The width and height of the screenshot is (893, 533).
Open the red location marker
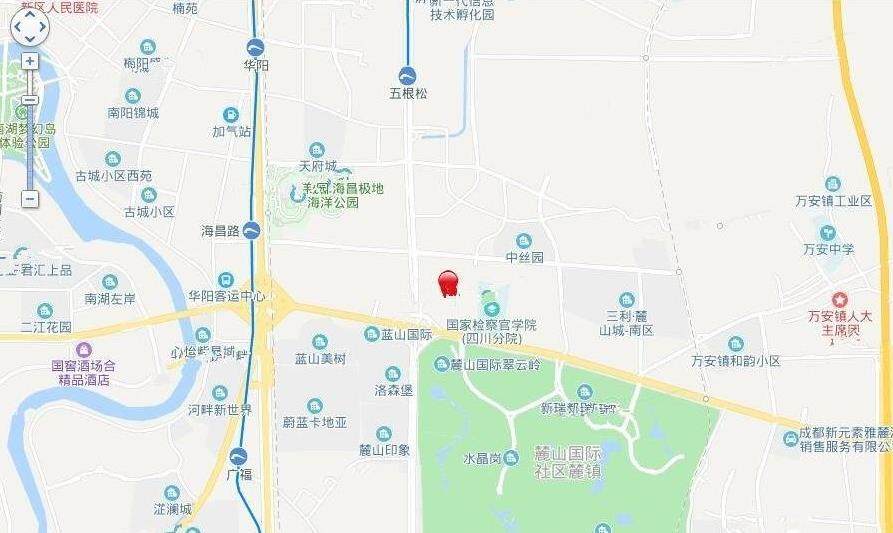coord(449,283)
